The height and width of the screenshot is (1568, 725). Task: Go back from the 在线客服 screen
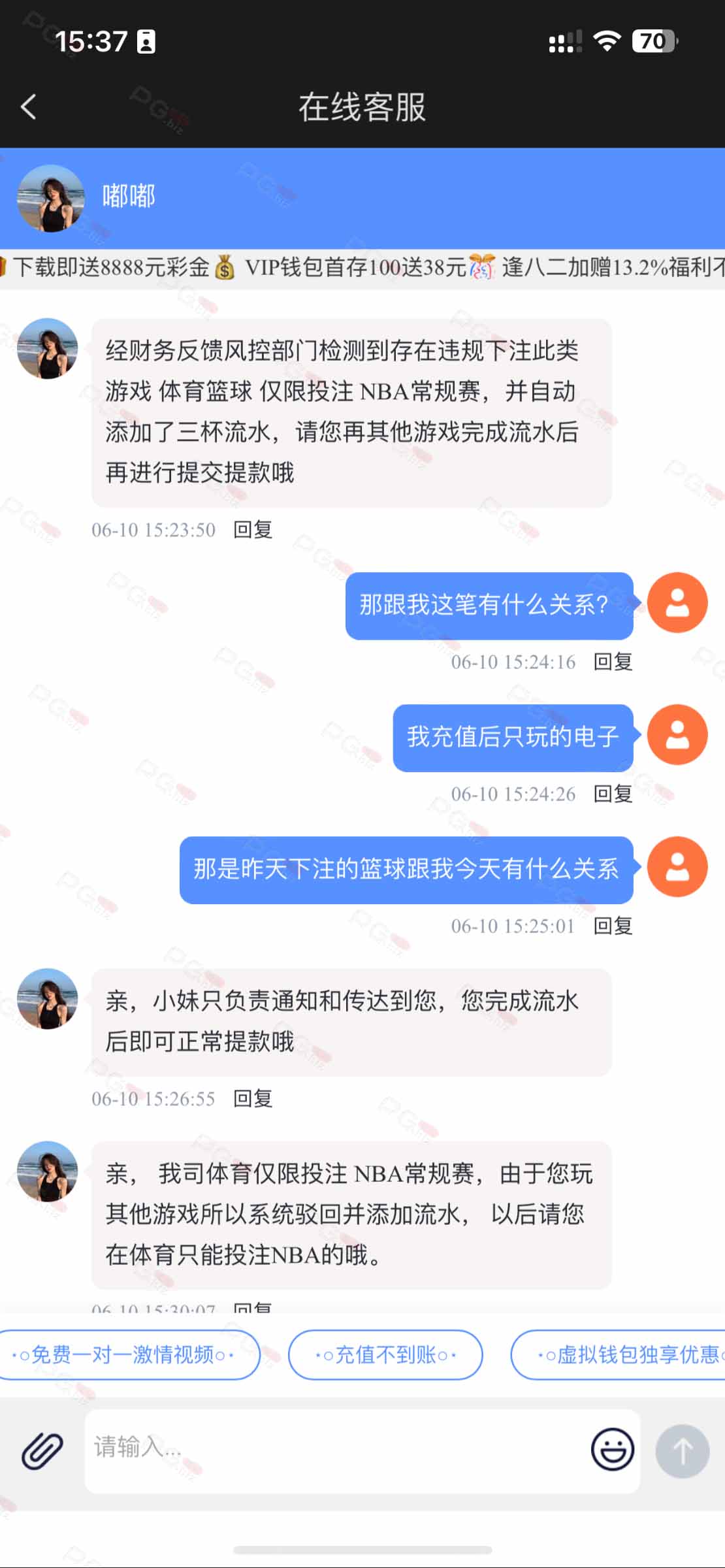click(x=29, y=107)
